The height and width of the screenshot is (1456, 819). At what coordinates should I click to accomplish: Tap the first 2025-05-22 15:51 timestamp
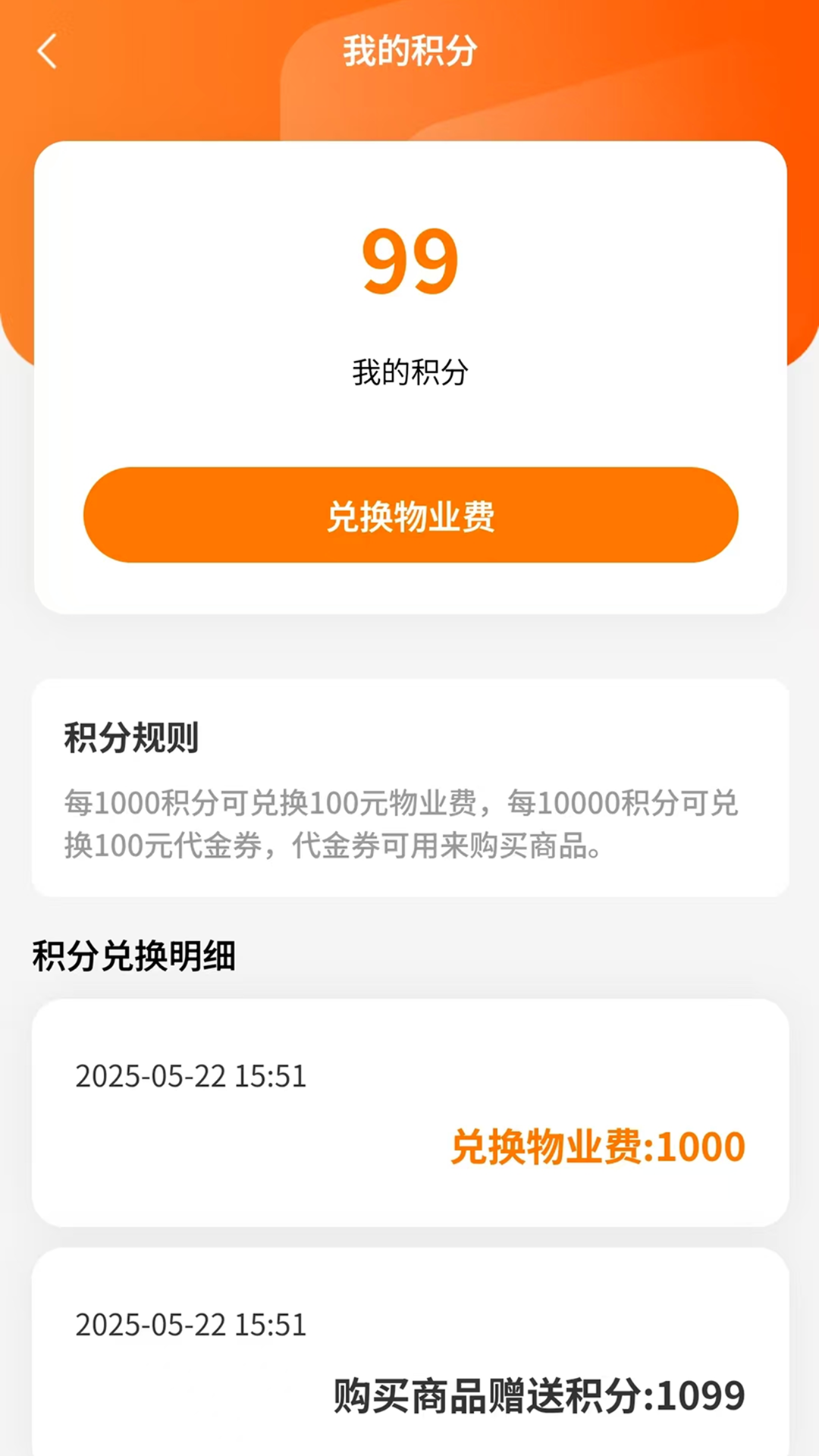190,1075
